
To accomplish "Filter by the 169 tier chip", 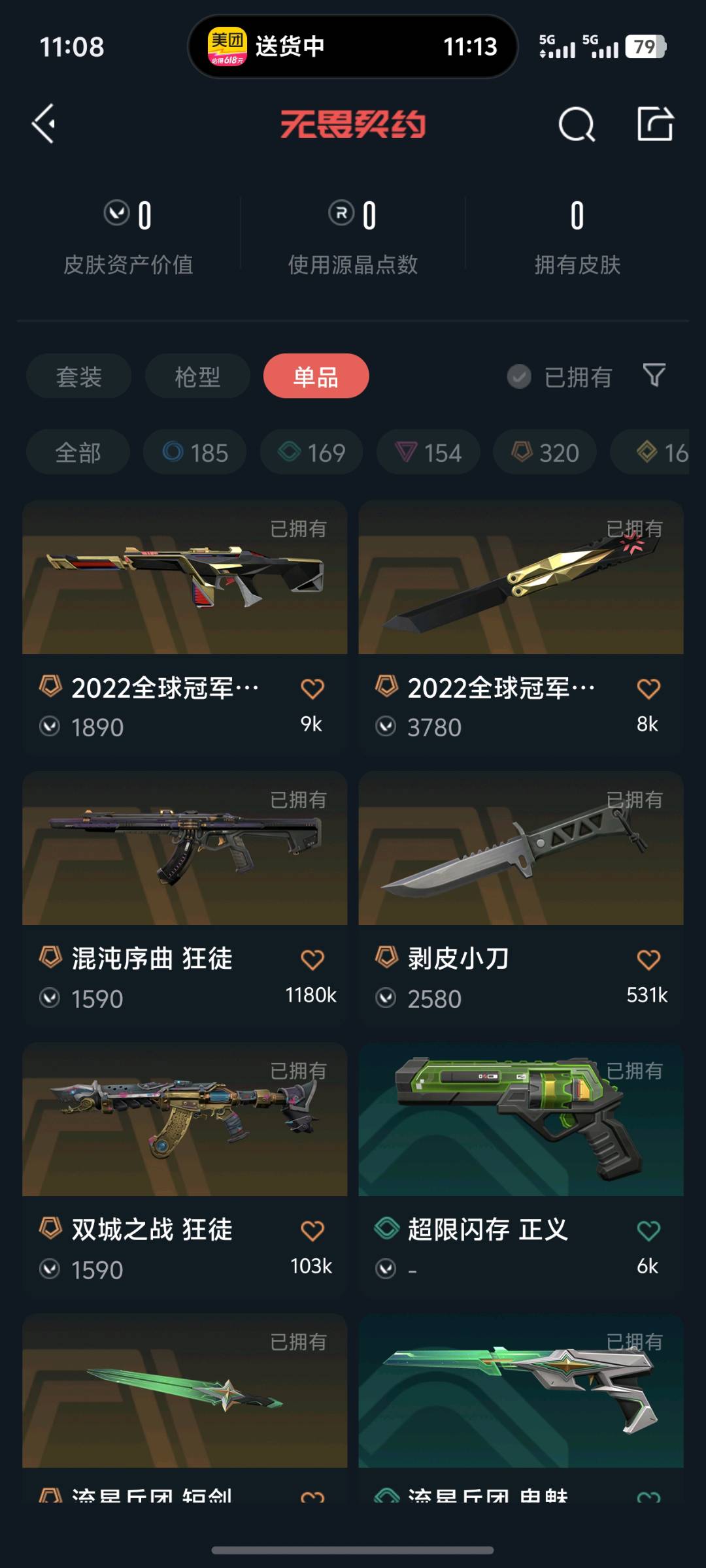I will point(312,452).
